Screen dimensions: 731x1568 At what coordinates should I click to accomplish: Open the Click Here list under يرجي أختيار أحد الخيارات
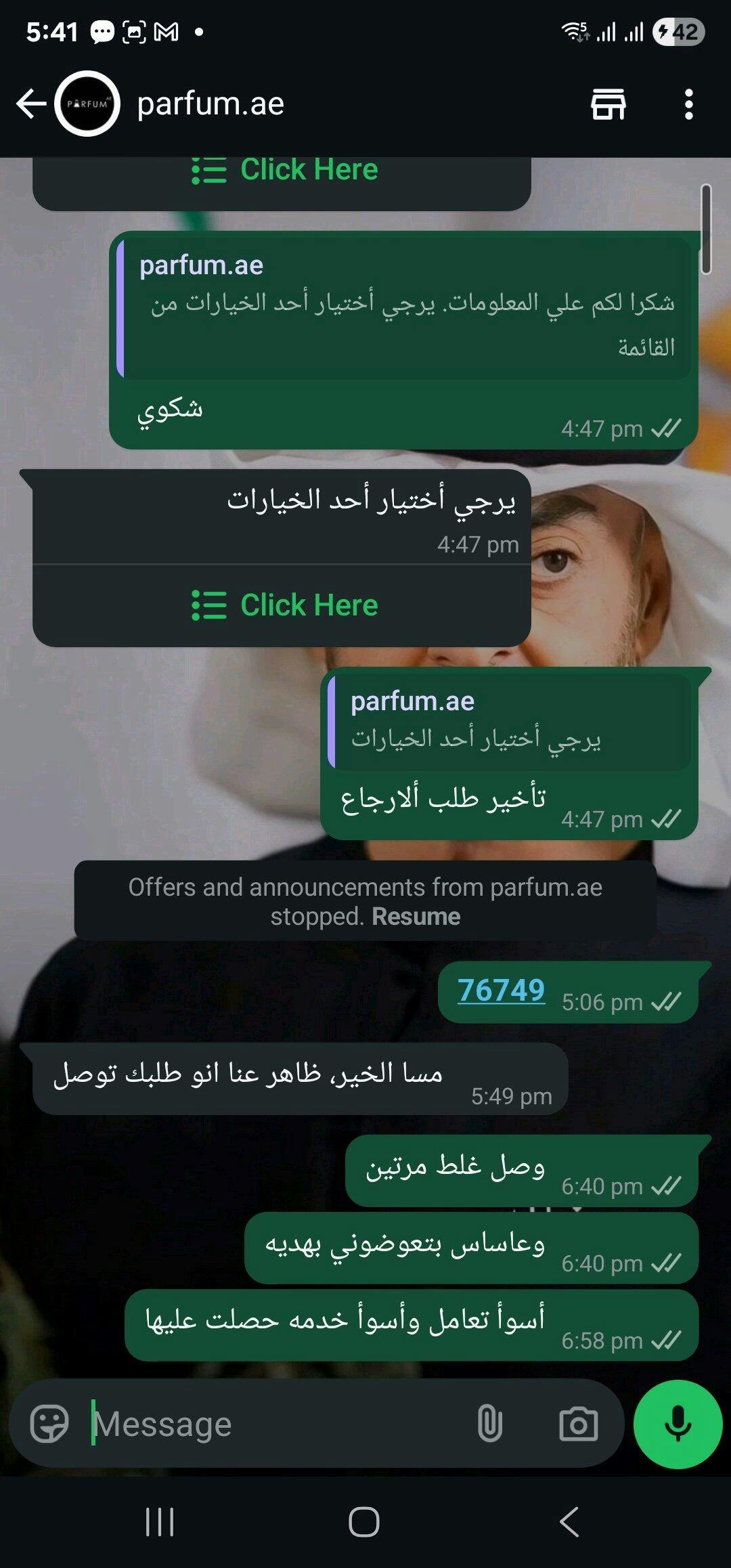tap(283, 605)
